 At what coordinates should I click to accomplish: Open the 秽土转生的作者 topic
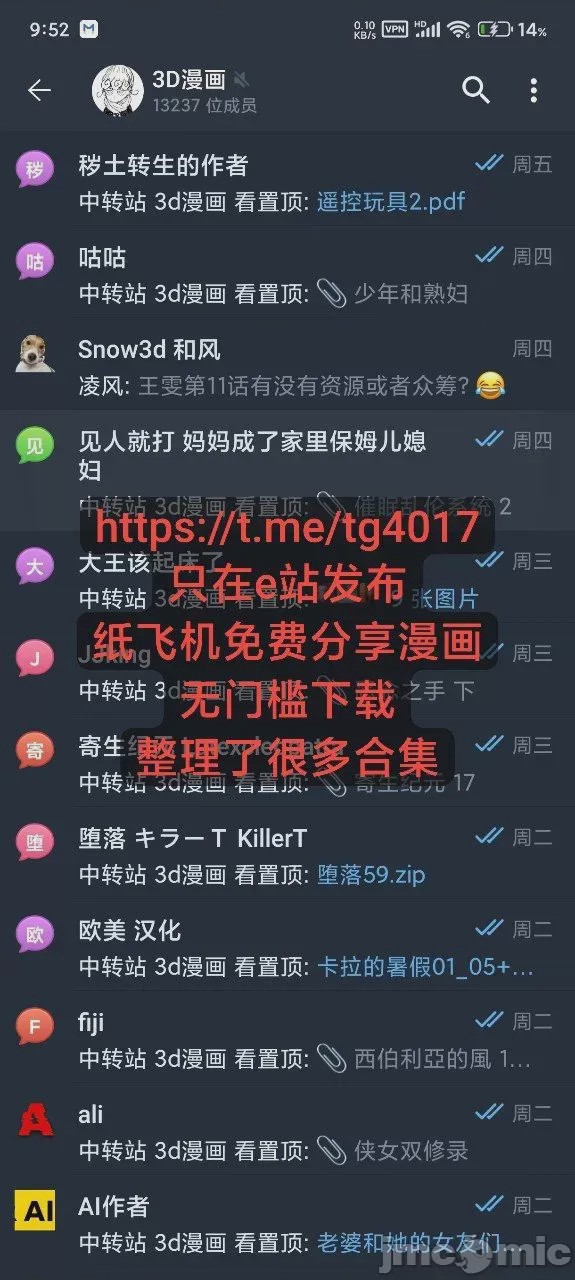pos(287,183)
